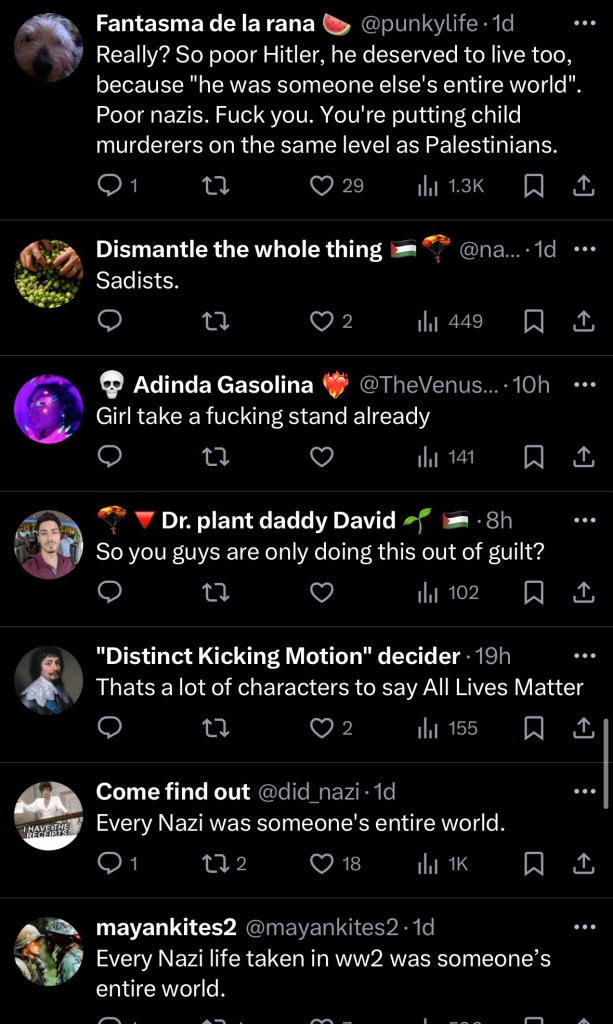Reply to Dr. plant daddy David
The width and height of the screenshot is (613, 1024).
point(112,593)
